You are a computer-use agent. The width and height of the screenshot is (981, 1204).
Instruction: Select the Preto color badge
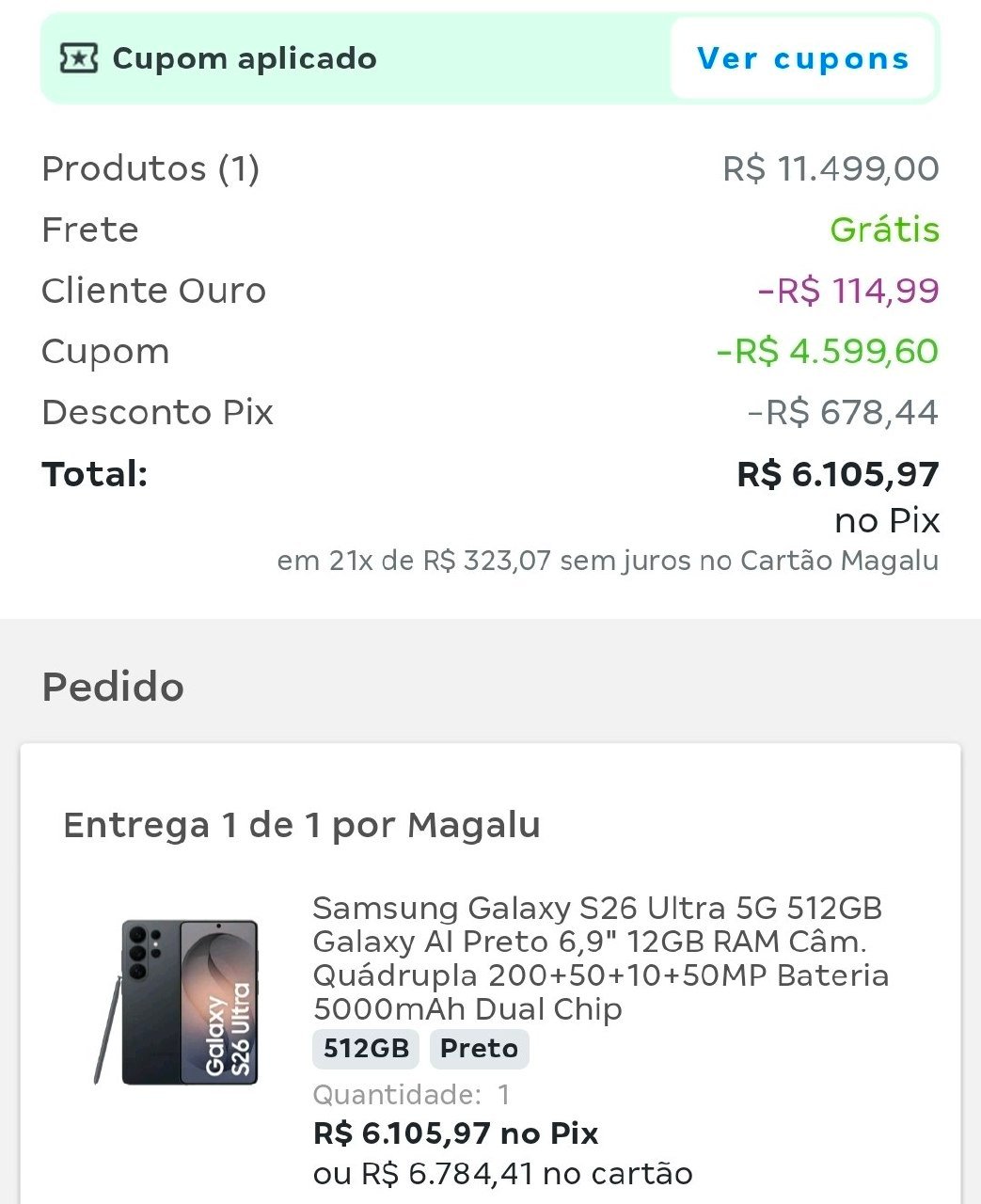click(480, 1048)
